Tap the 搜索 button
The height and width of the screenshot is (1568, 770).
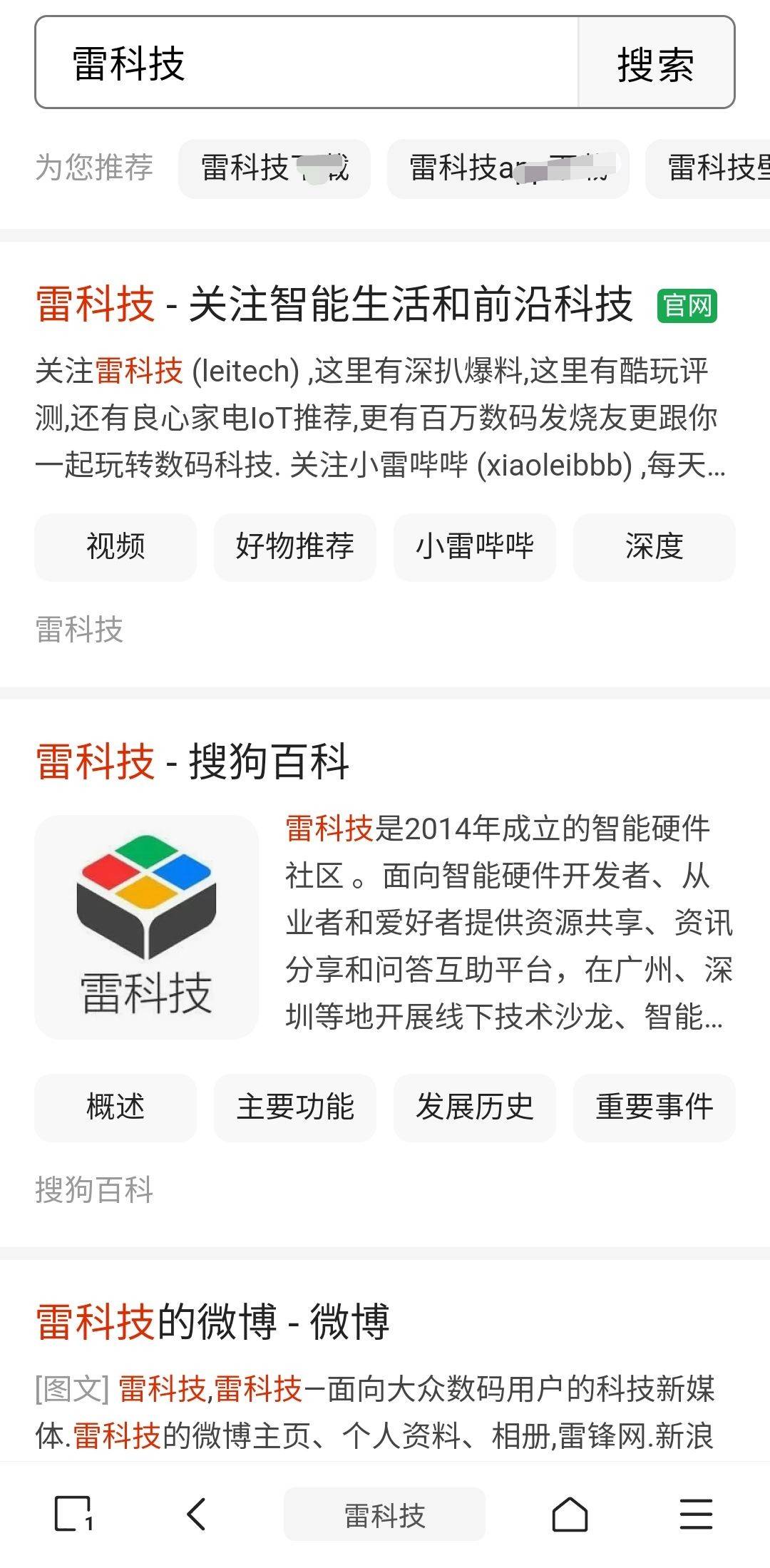(656, 63)
